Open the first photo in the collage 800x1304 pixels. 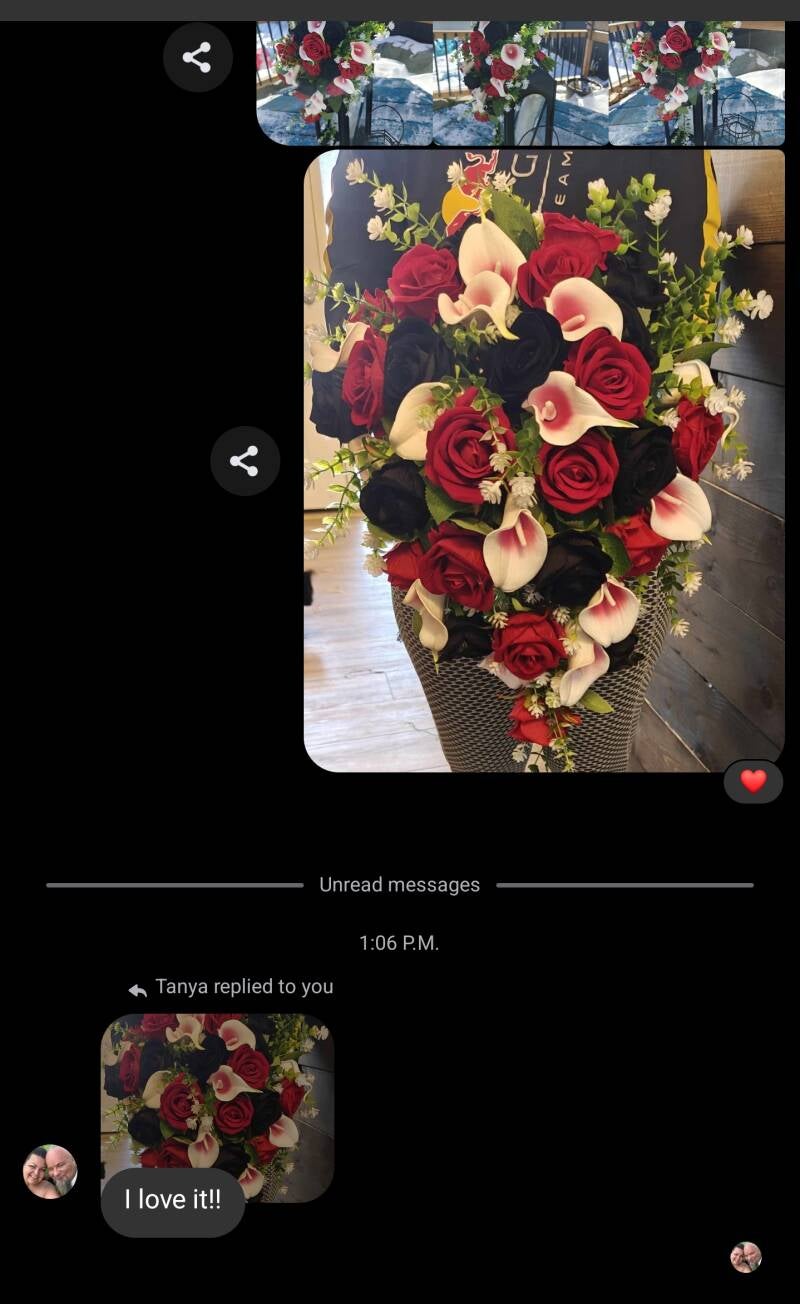coord(344,84)
